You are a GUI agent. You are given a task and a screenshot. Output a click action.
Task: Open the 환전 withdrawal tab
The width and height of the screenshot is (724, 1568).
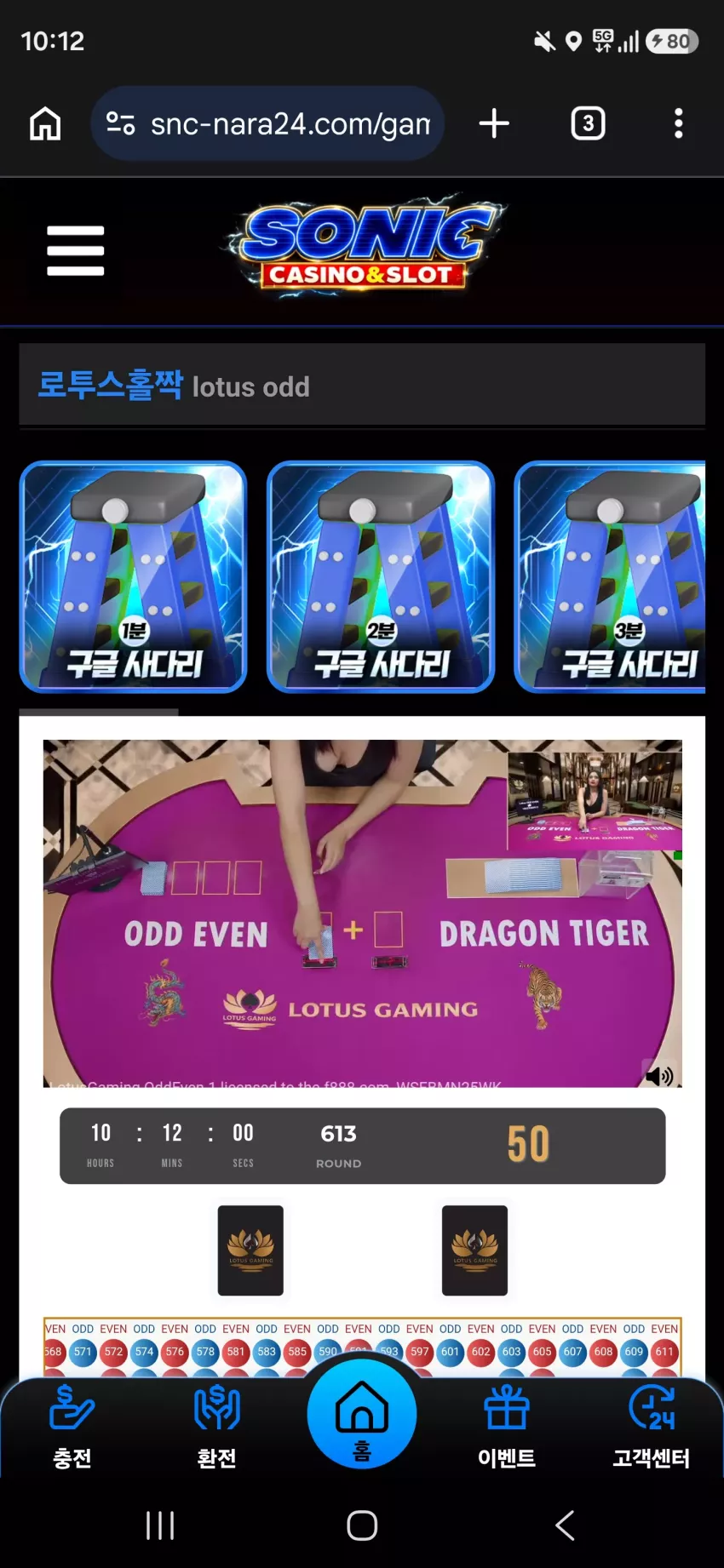(216, 1427)
